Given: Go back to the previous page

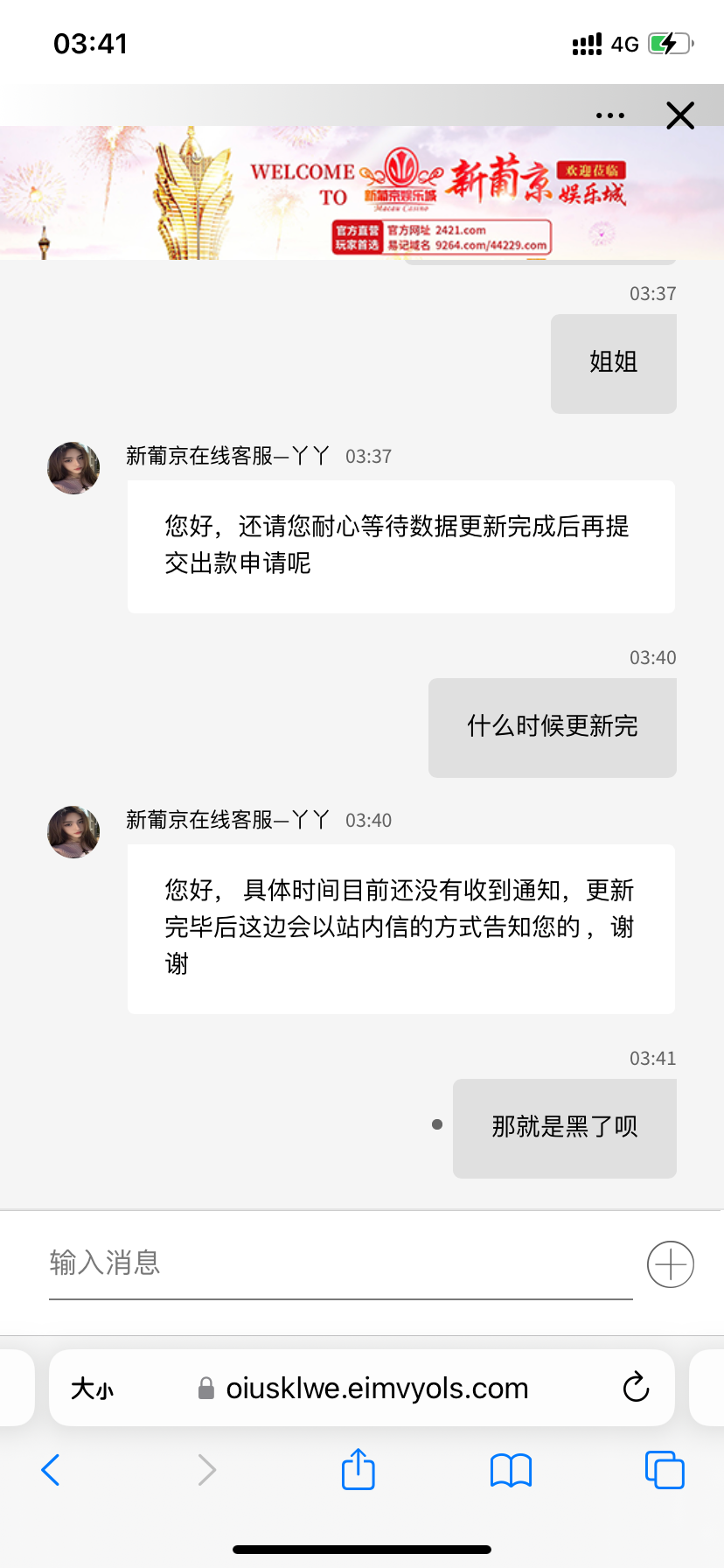Looking at the screenshot, I should [x=51, y=1470].
